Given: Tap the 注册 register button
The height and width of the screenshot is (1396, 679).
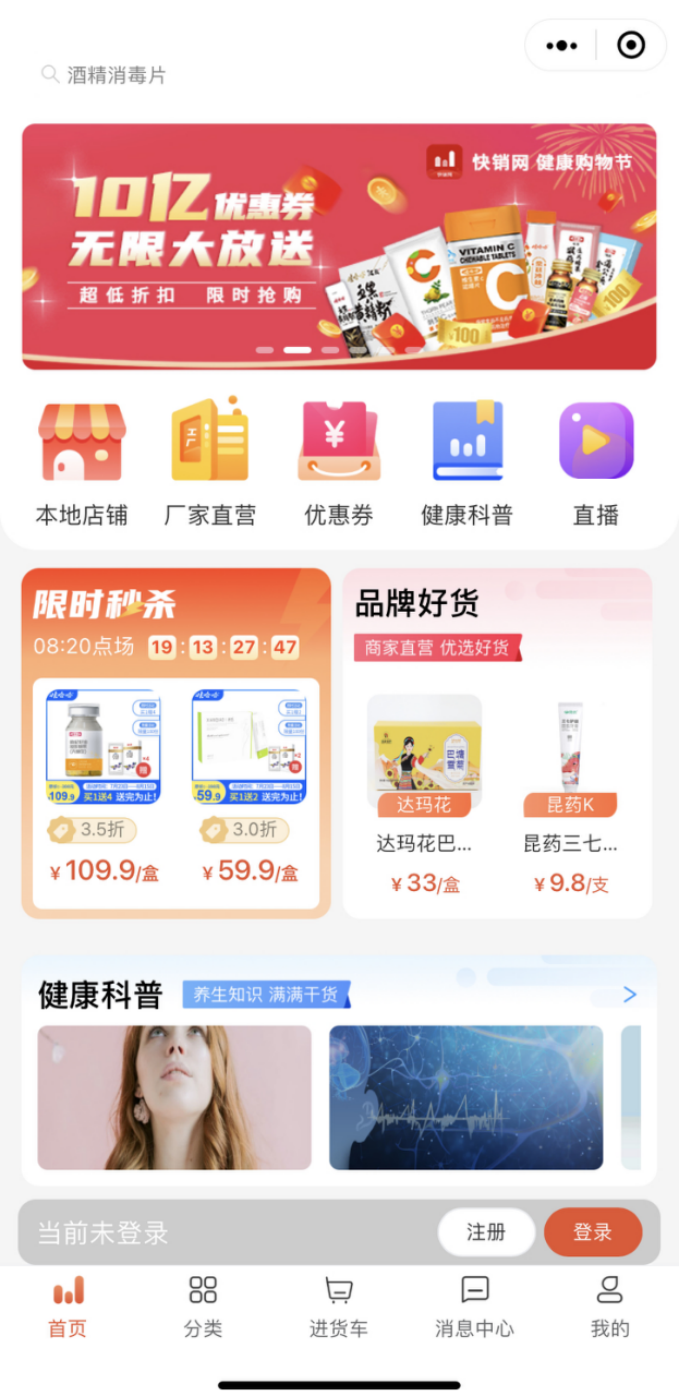Looking at the screenshot, I should [x=487, y=1232].
